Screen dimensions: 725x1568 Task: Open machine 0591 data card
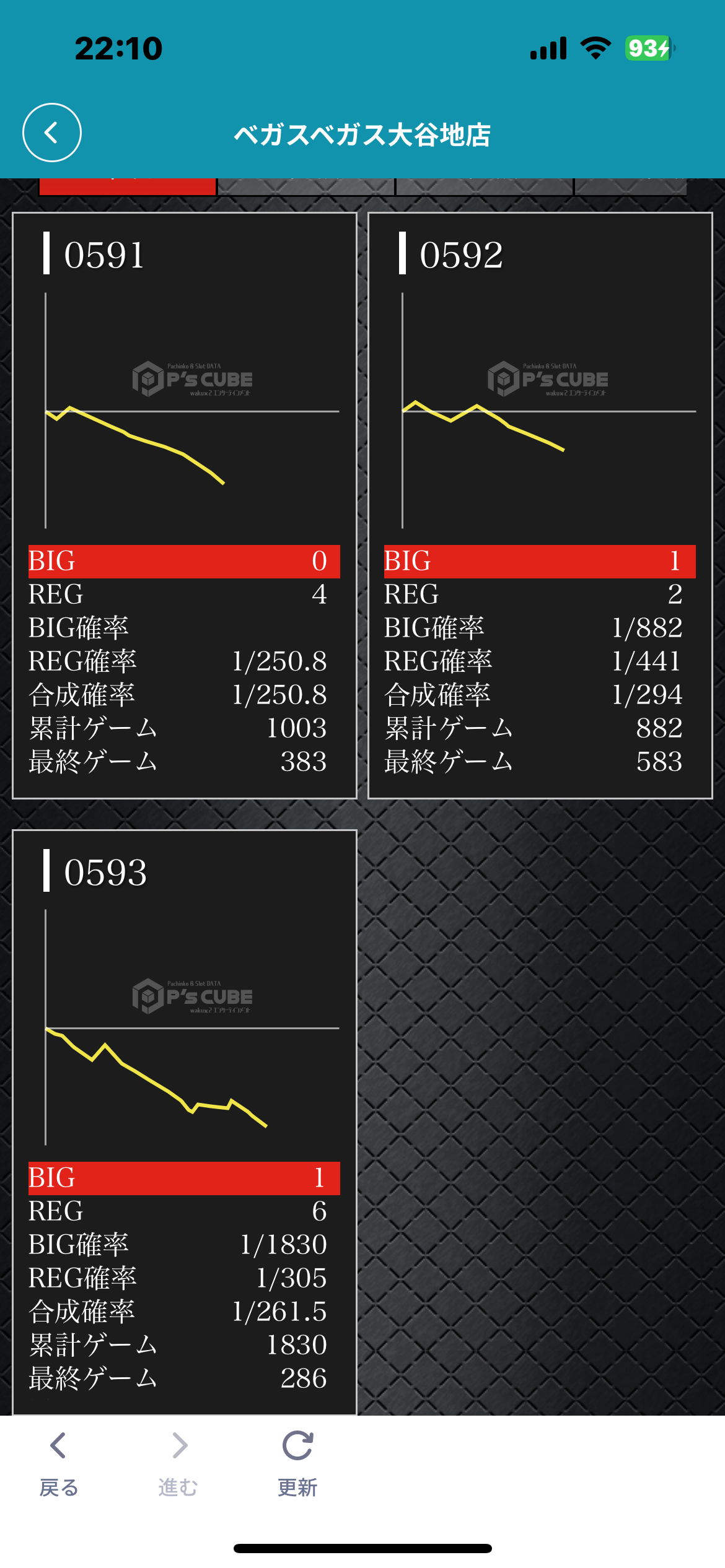pos(185,506)
